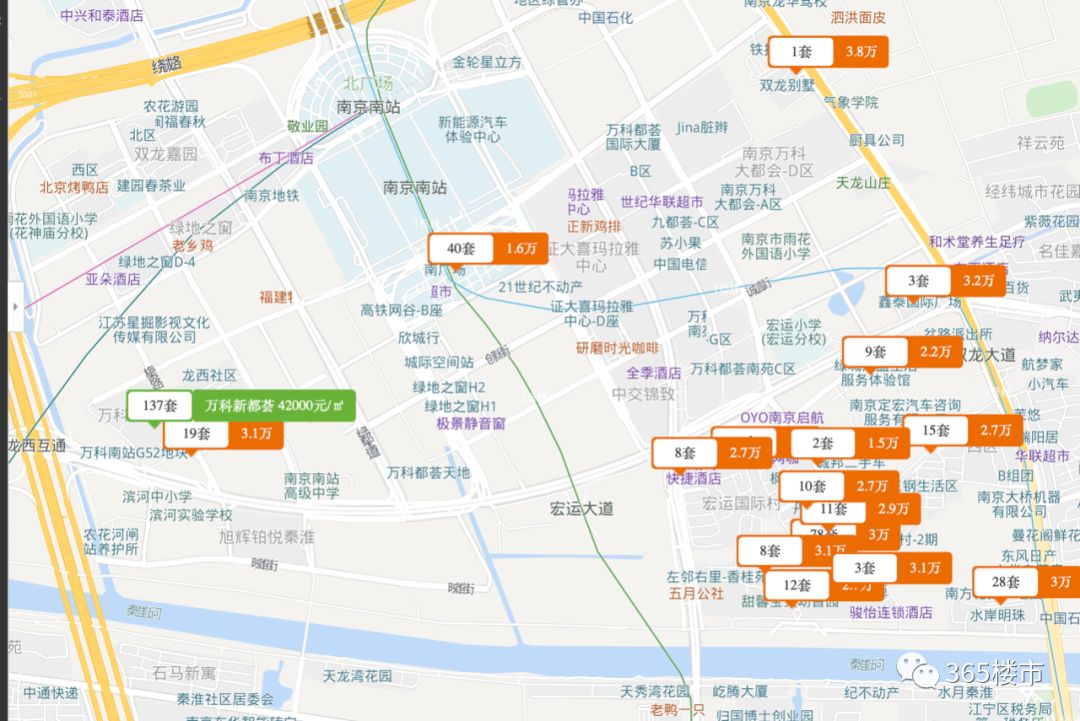
Task: Expand the side panel arrow on left edge
Action: 14,307
